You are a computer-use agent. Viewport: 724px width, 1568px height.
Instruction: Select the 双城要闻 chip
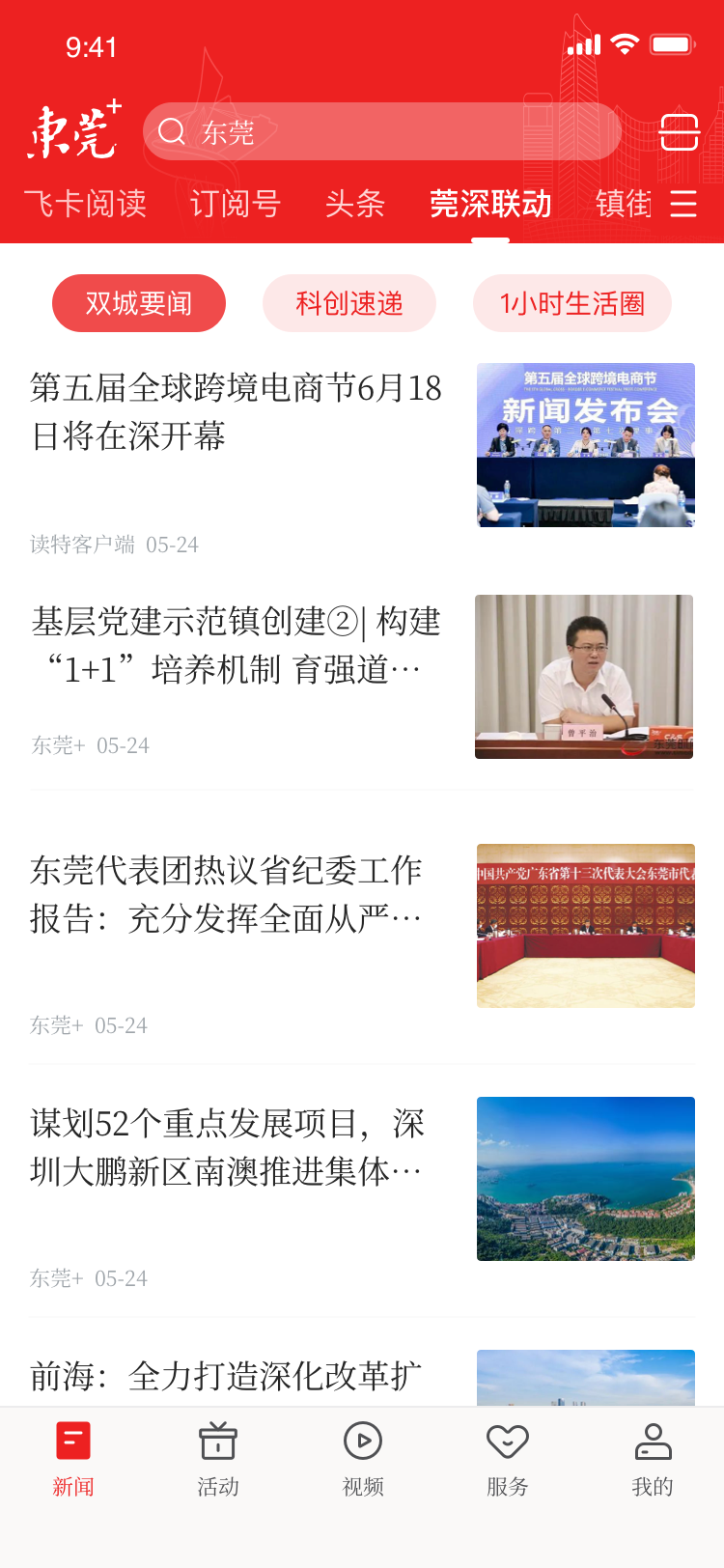(x=139, y=303)
